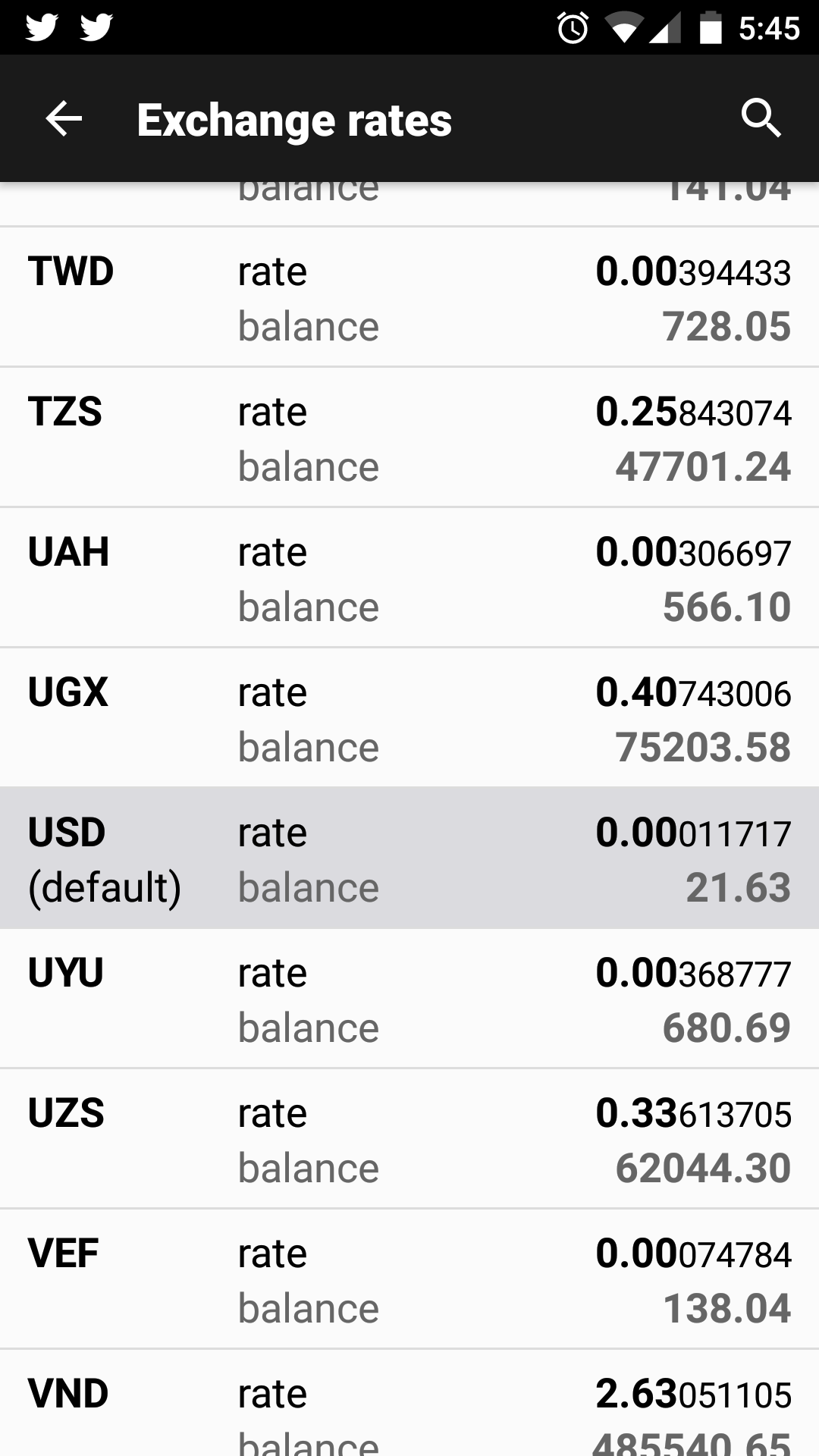This screenshot has width=819, height=1456.
Task: Tap the USD (default) row
Action: [x=409, y=858]
